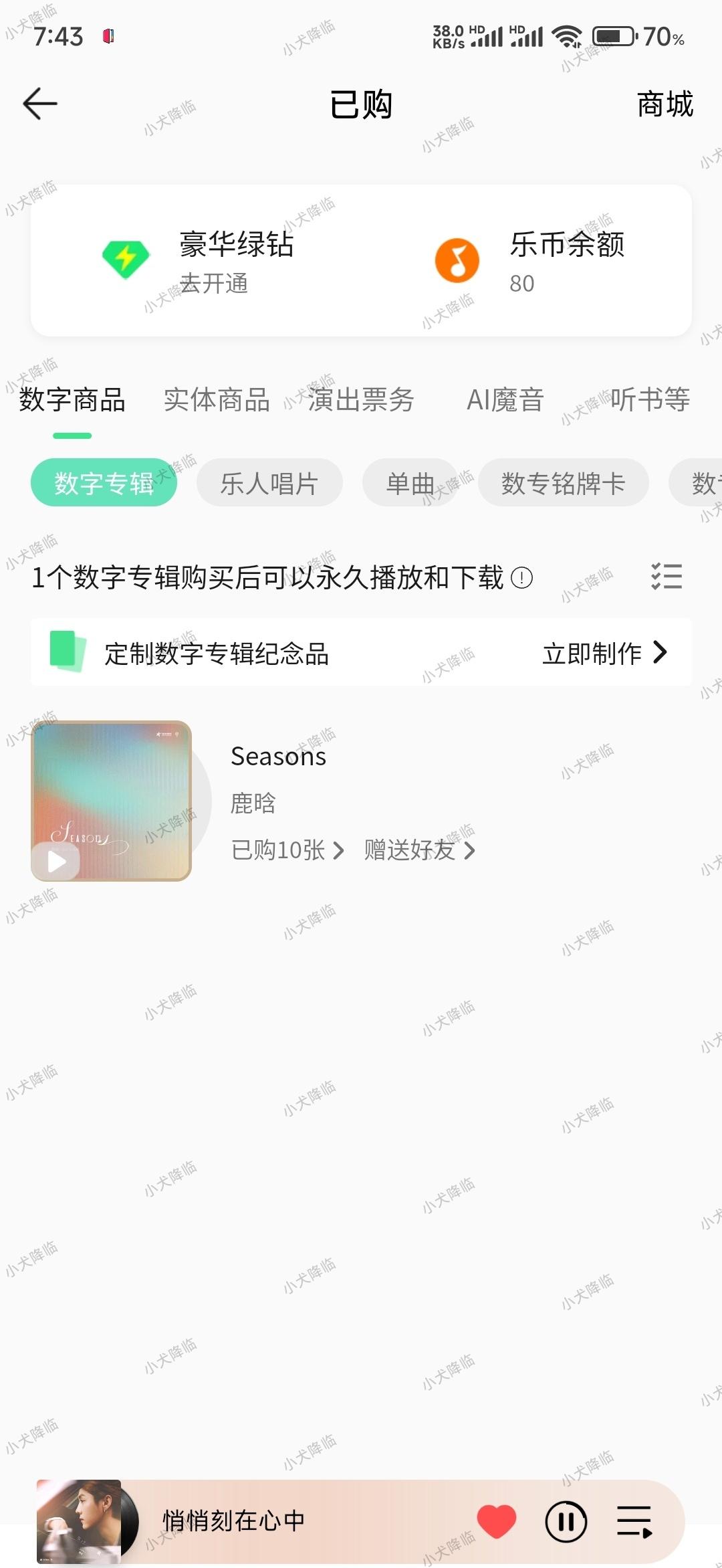
Task: Switch to the 实体商品 tab
Action: 217,400
